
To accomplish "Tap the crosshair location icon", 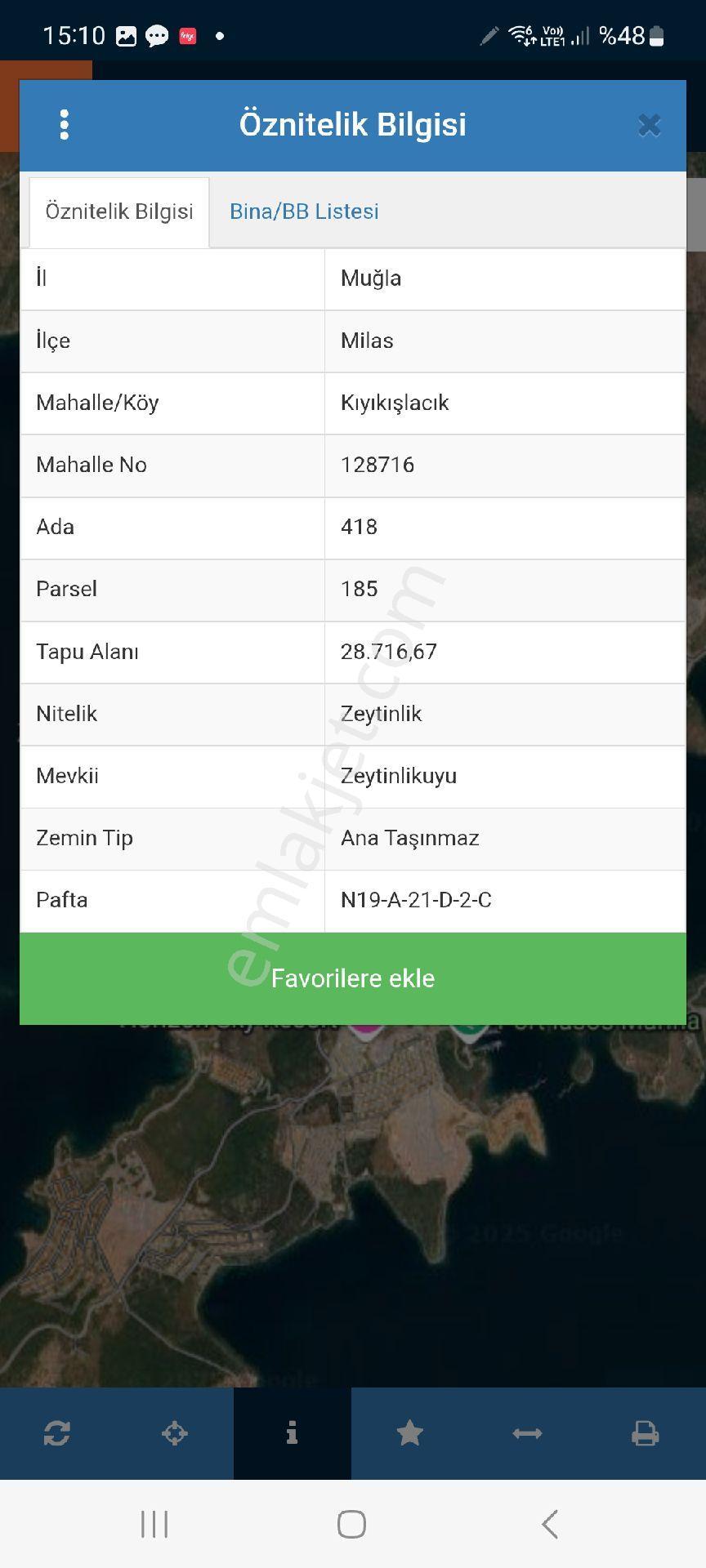I will pos(175,1433).
